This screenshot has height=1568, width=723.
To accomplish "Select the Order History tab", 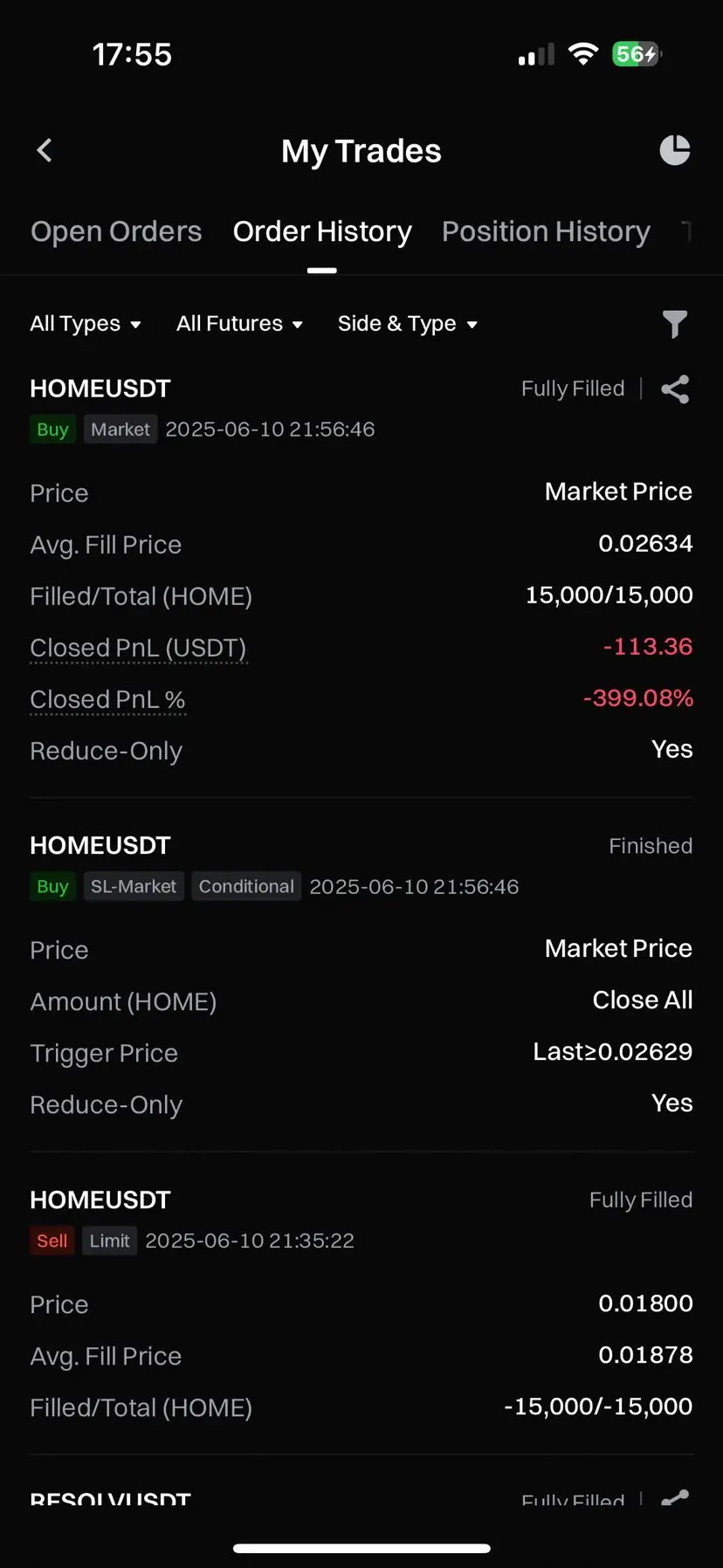I will coord(322,231).
